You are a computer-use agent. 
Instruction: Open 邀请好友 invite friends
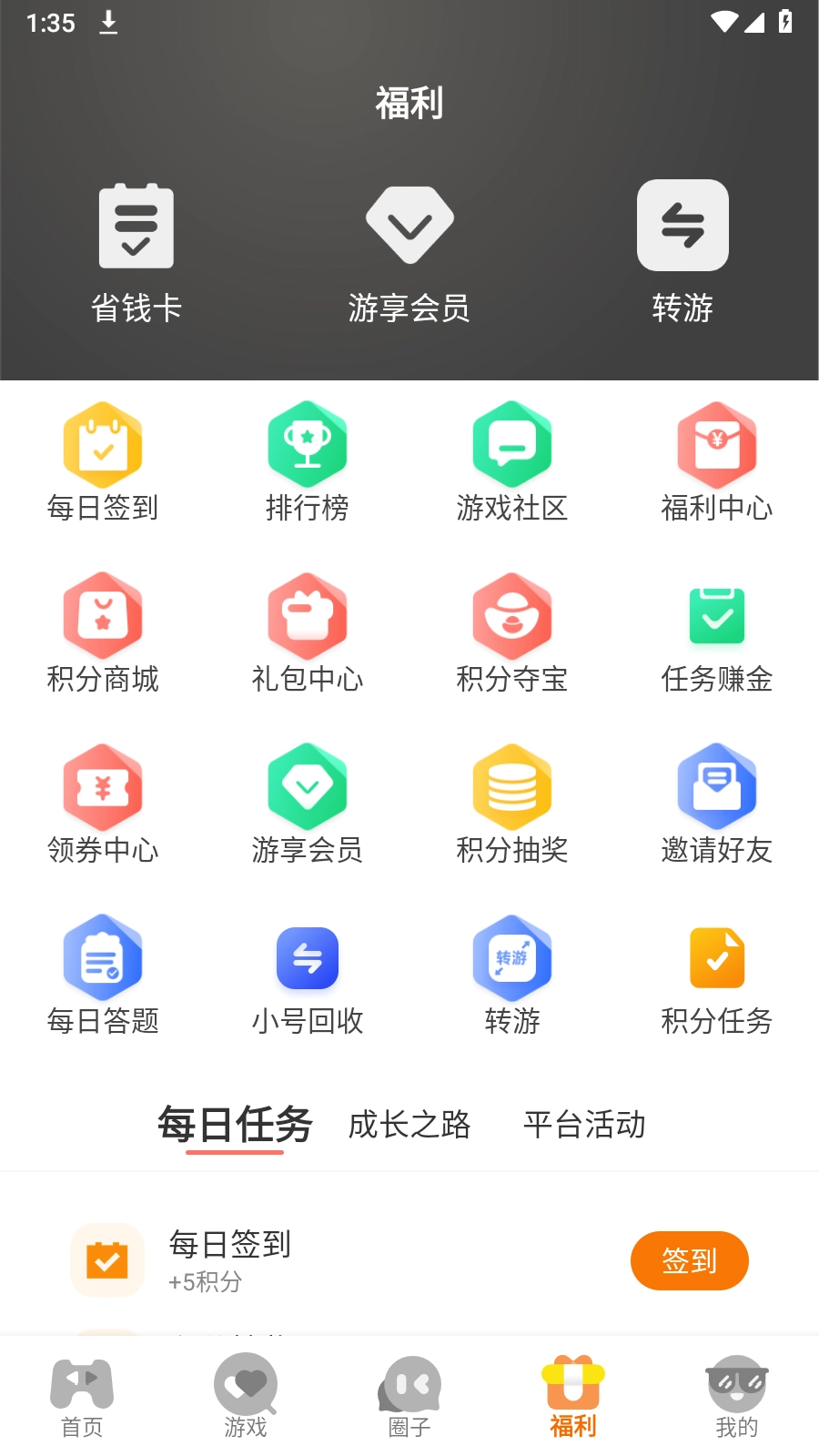click(x=717, y=801)
